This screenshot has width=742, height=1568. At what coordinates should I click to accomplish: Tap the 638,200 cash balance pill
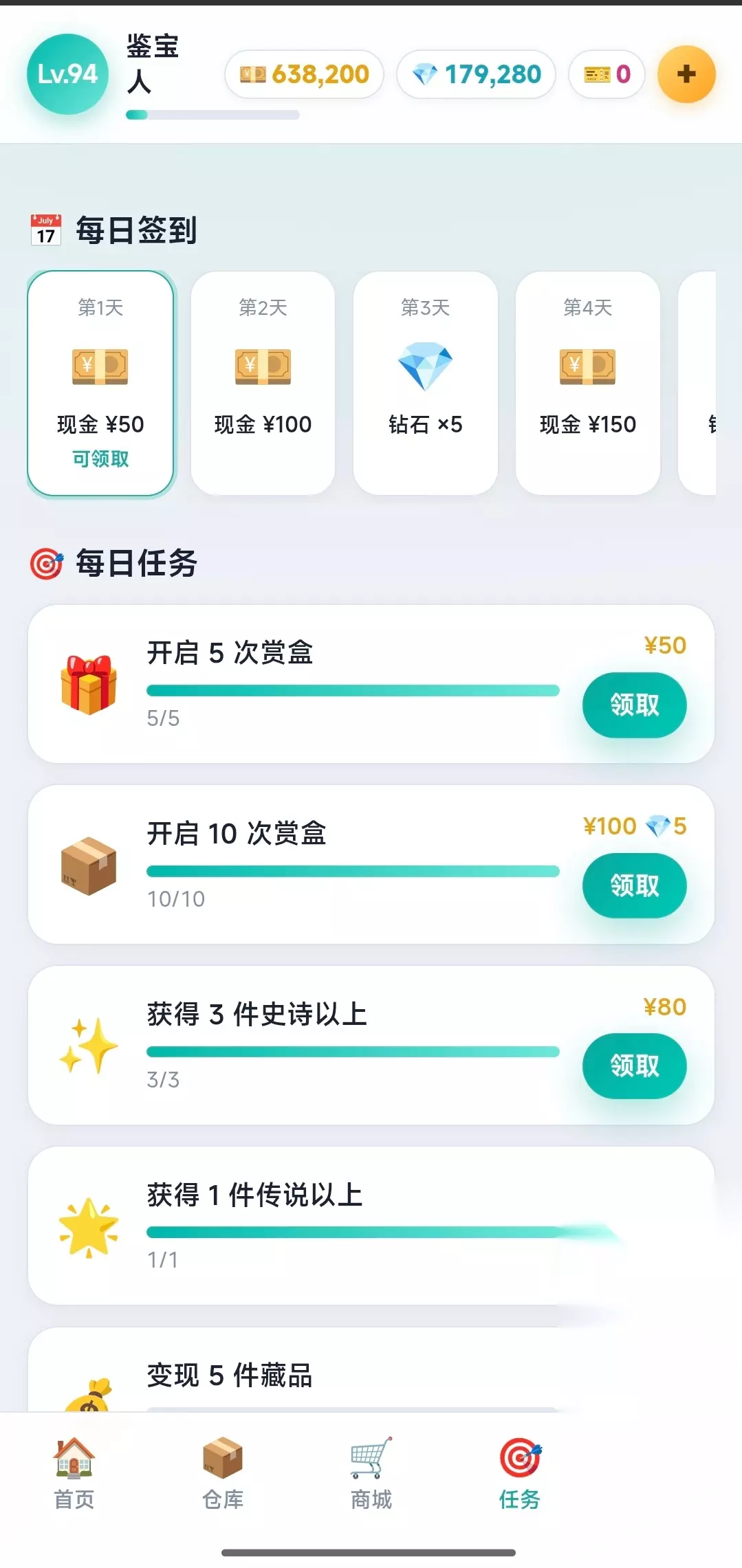(x=304, y=74)
